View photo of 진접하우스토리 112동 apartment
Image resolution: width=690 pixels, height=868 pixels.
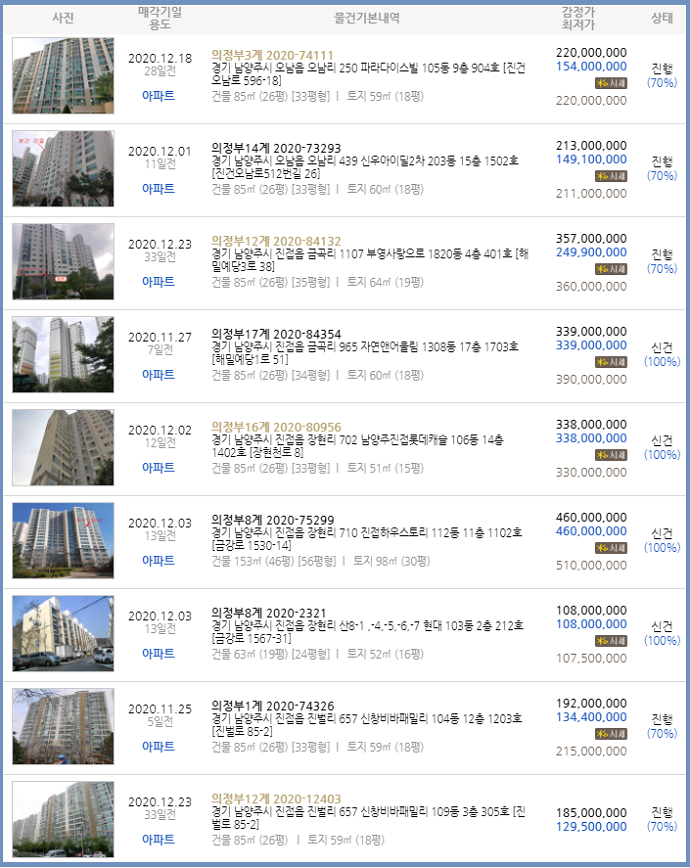(x=63, y=540)
